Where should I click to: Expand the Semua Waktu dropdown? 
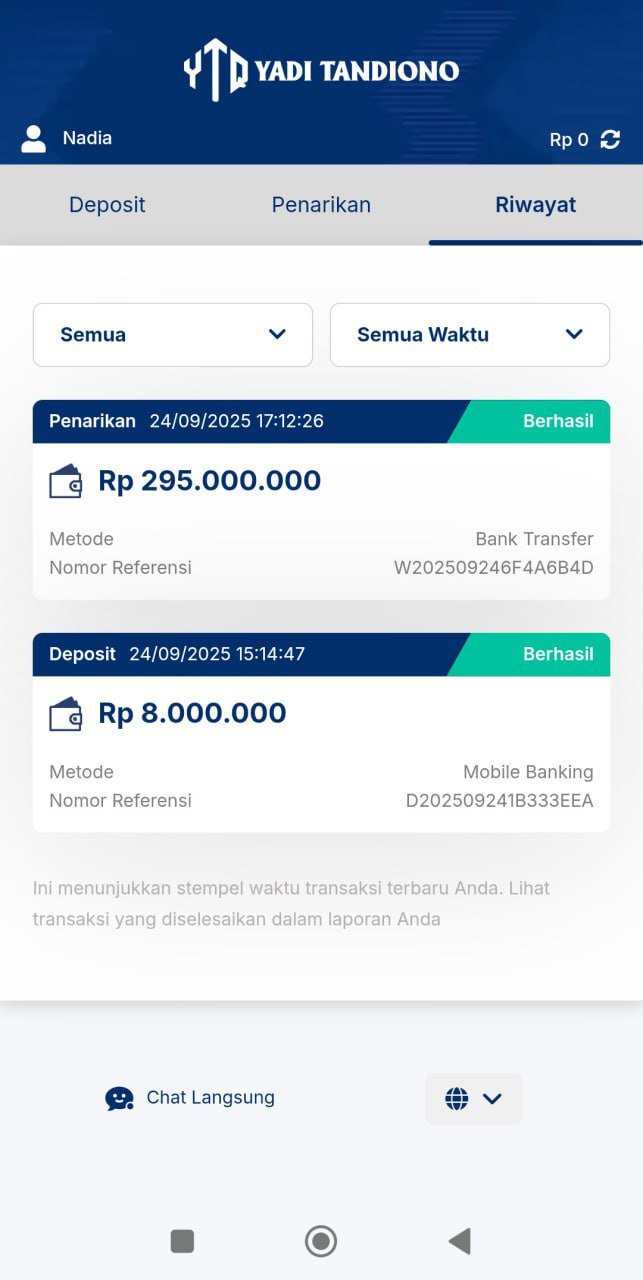point(470,335)
